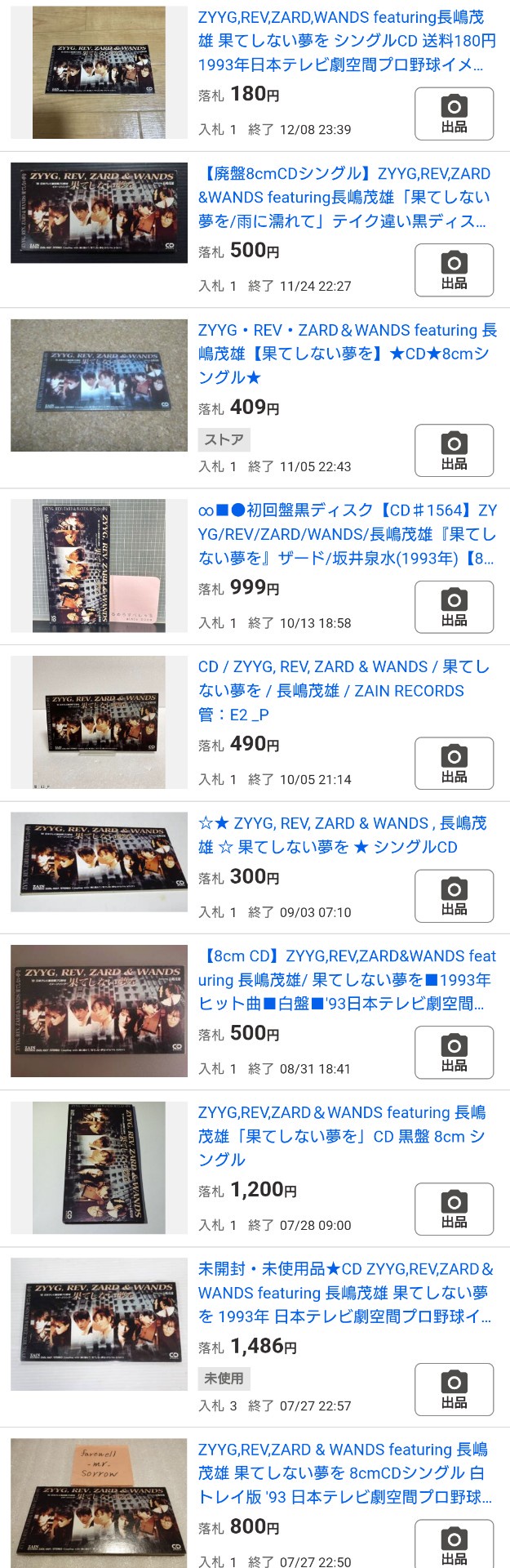
Task: Tap 出品 button for the 300円 listing
Action: point(454,897)
